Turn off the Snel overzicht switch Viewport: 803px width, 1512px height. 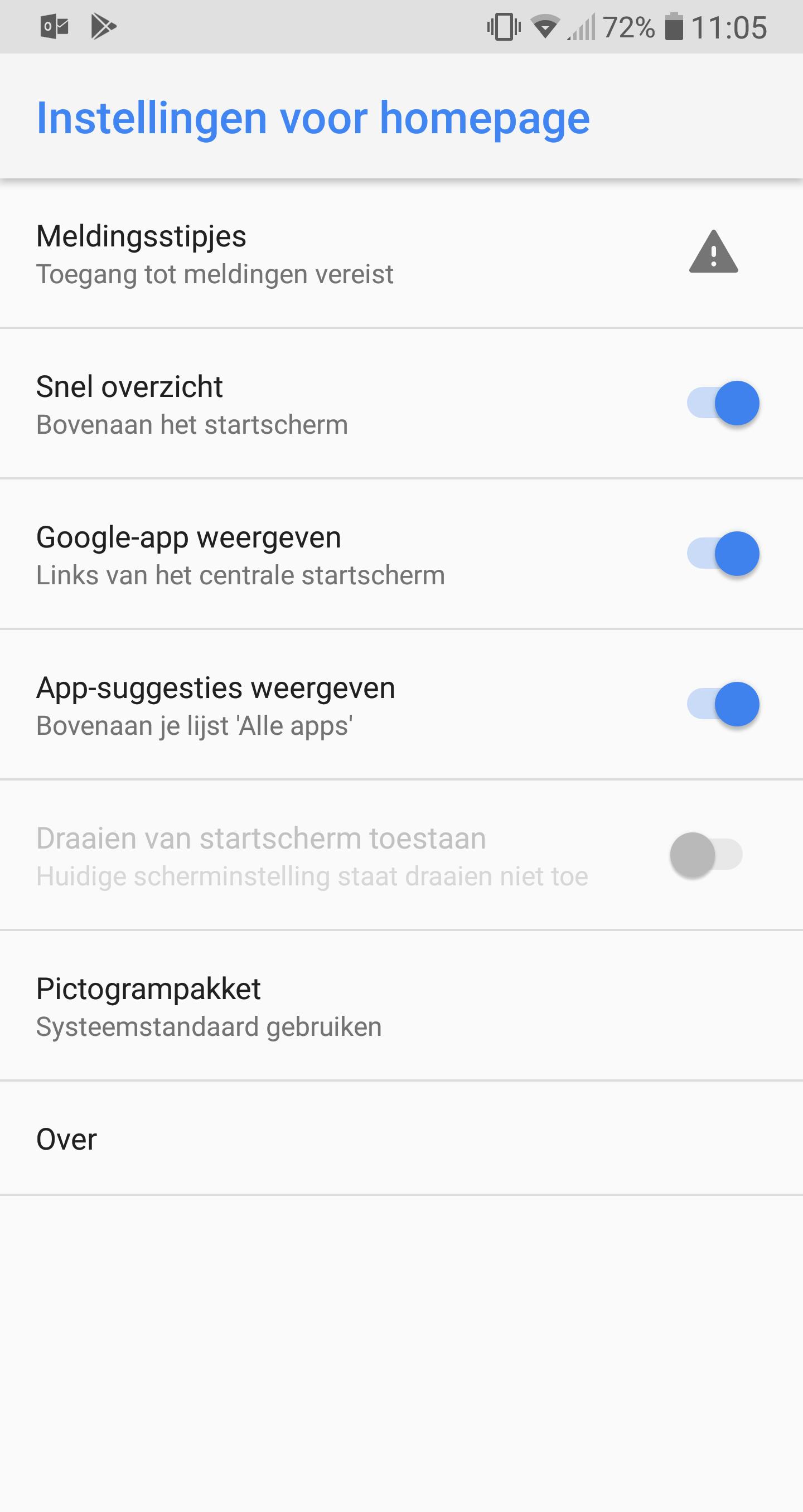(x=723, y=403)
